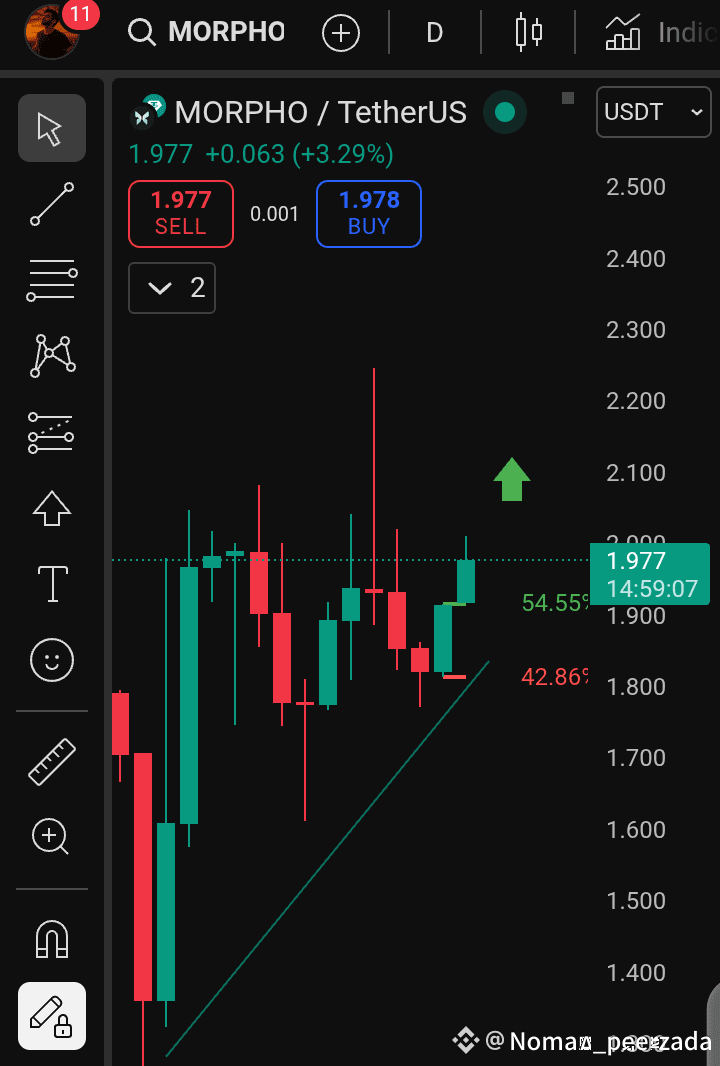
Task: Open the candlestick chart type selector
Action: (x=528, y=32)
